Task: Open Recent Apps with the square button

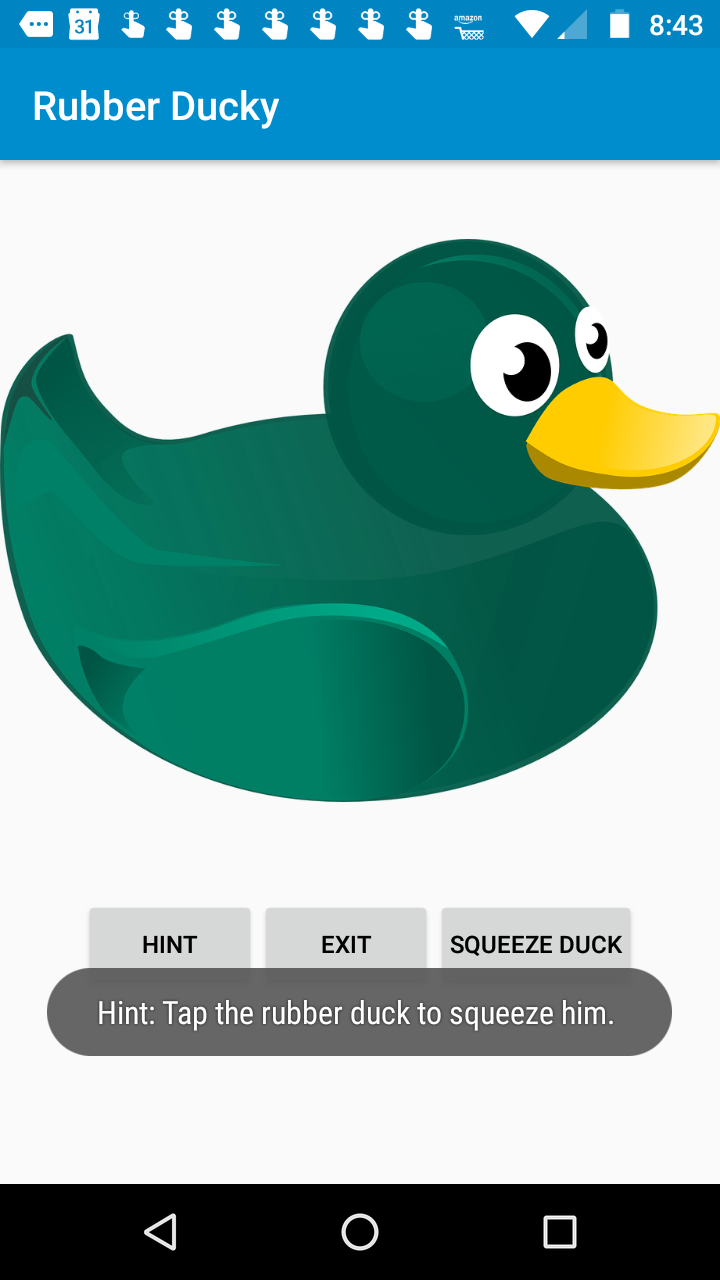Action: point(560,1231)
